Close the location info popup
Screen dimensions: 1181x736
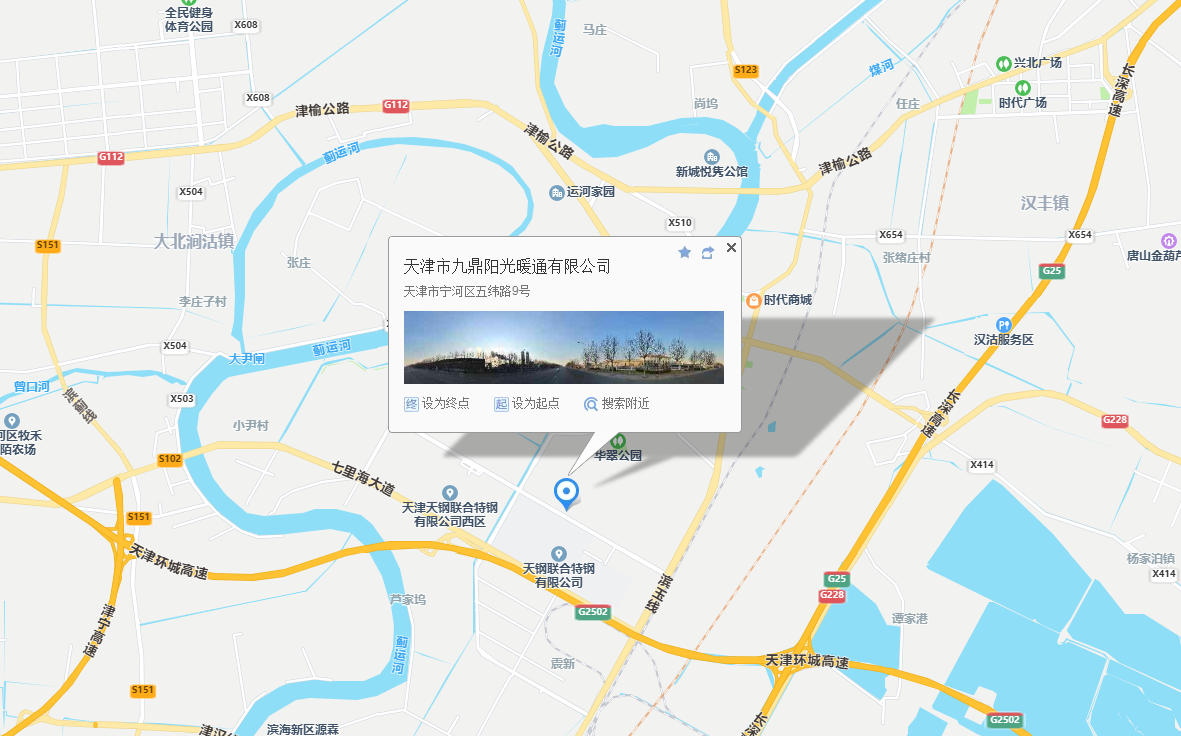tap(731, 247)
